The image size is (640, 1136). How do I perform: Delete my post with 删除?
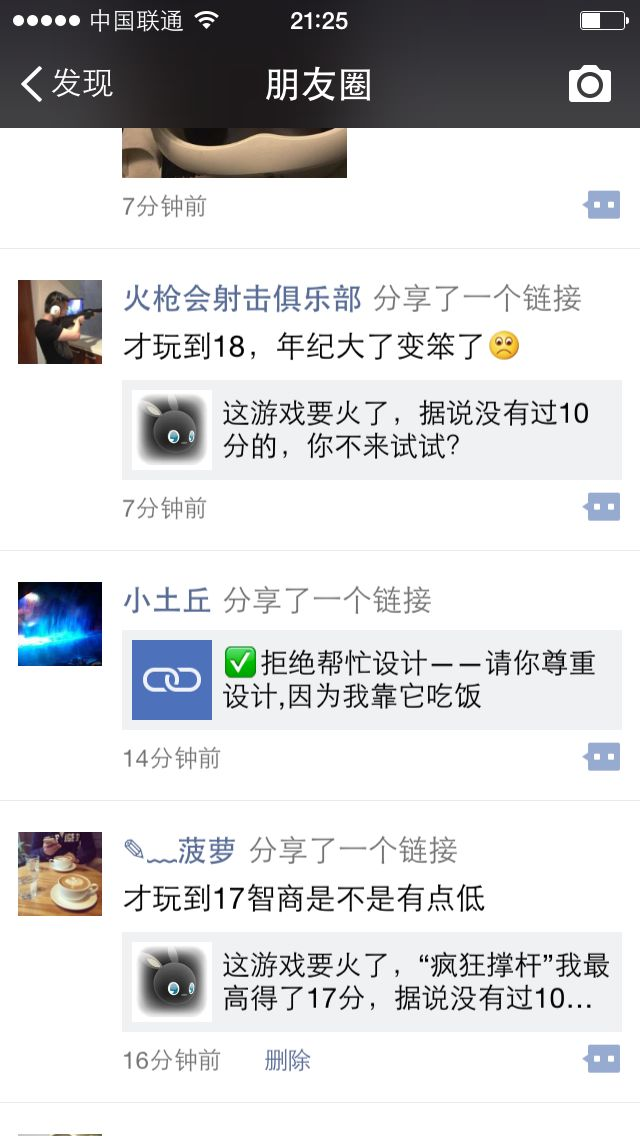[287, 1061]
